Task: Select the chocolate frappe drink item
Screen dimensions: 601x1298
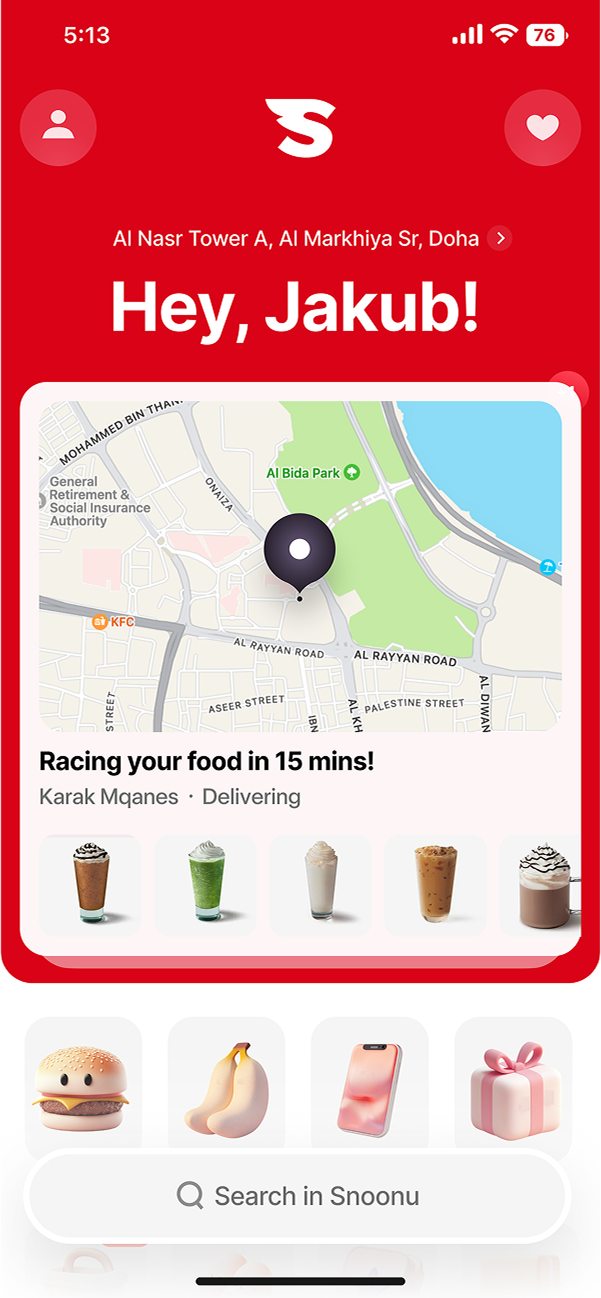Action: (90, 885)
